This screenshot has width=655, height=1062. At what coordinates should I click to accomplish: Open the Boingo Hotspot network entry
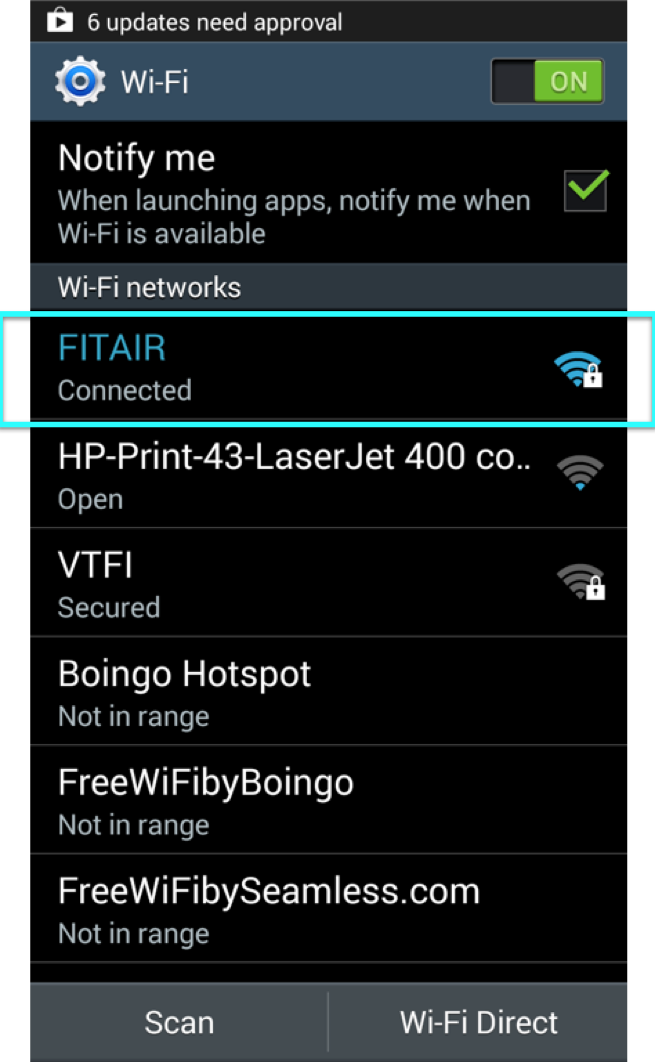tap(329, 692)
